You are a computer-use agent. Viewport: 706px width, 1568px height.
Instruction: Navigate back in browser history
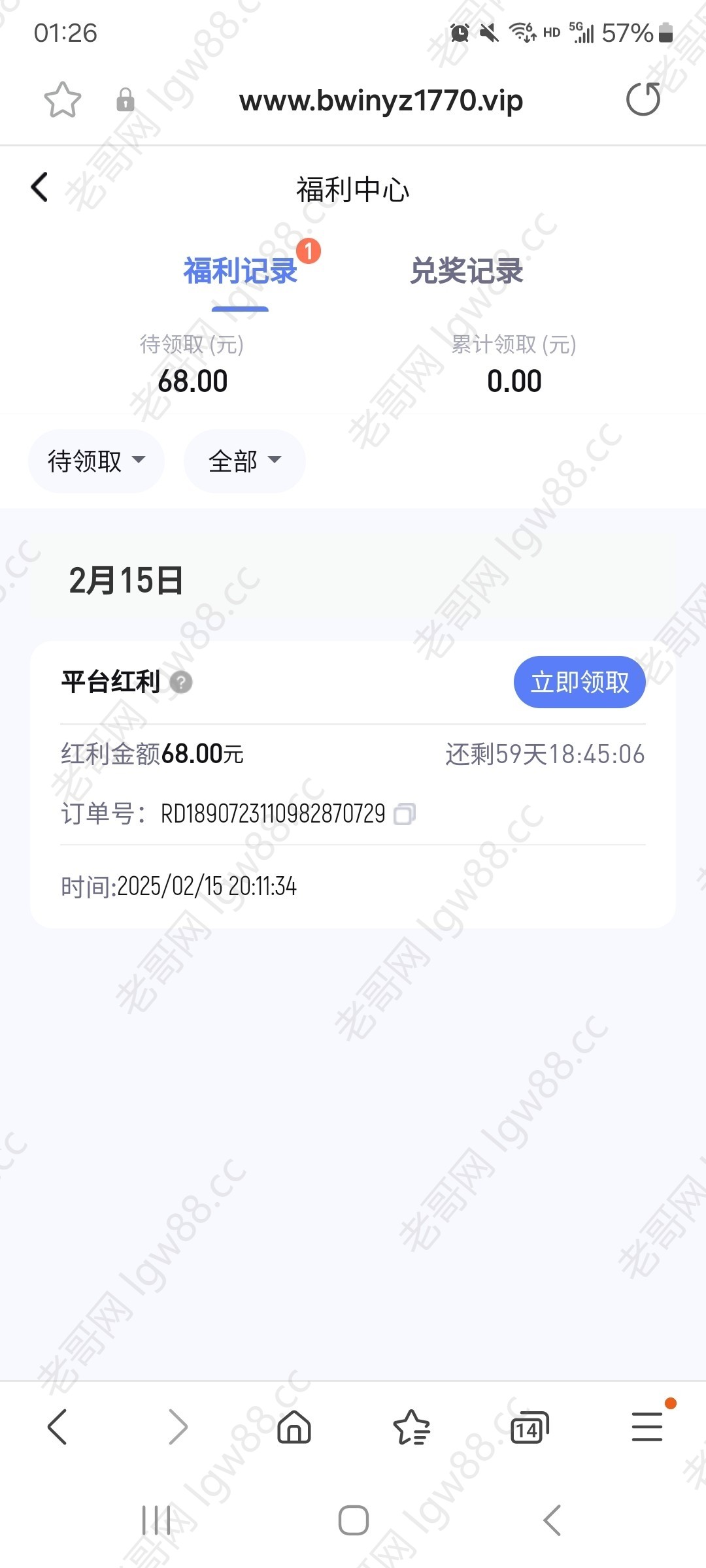tap(58, 1426)
